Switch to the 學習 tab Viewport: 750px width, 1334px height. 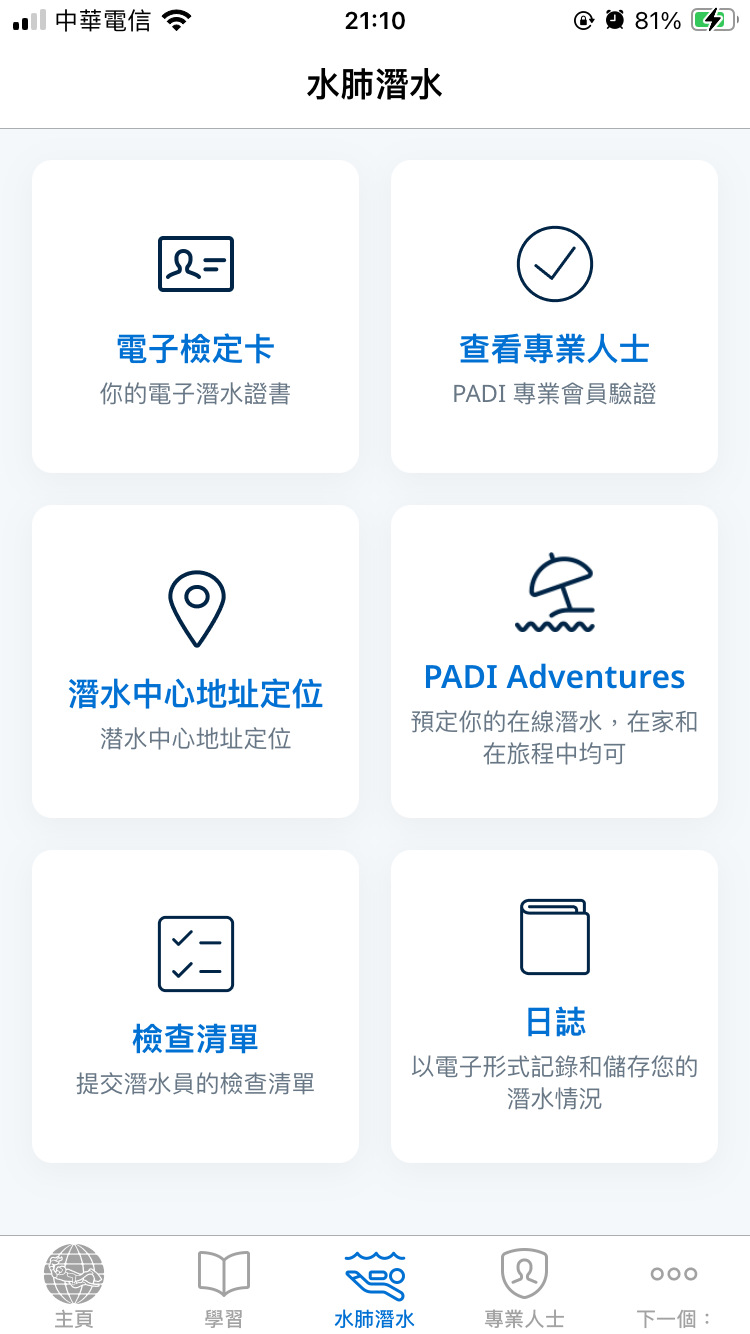coord(224,1286)
